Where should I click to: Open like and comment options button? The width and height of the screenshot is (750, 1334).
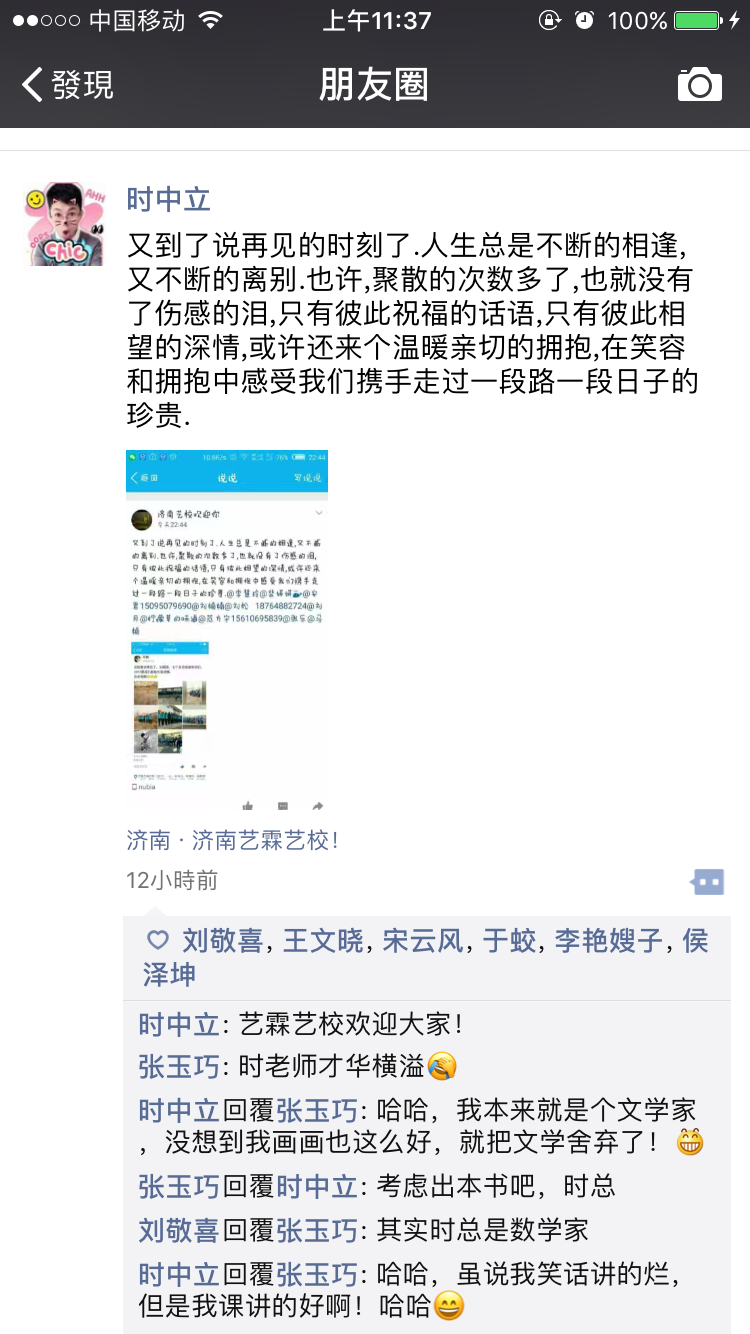tap(707, 881)
